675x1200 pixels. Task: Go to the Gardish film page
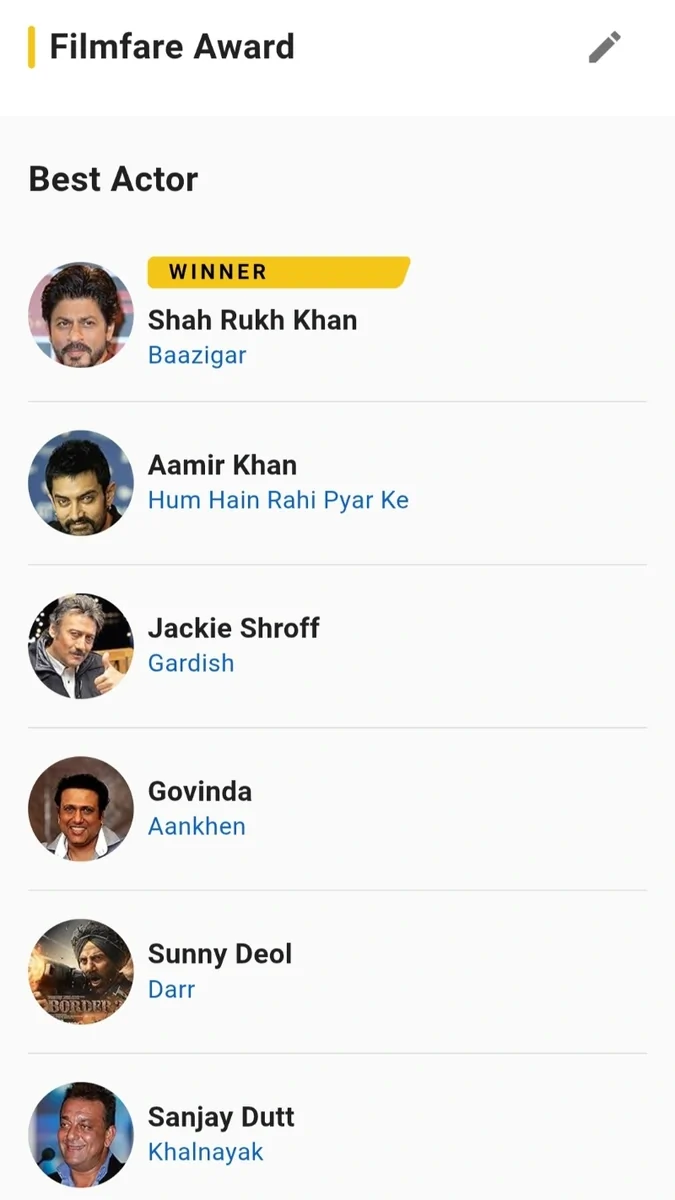click(x=191, y=663)
